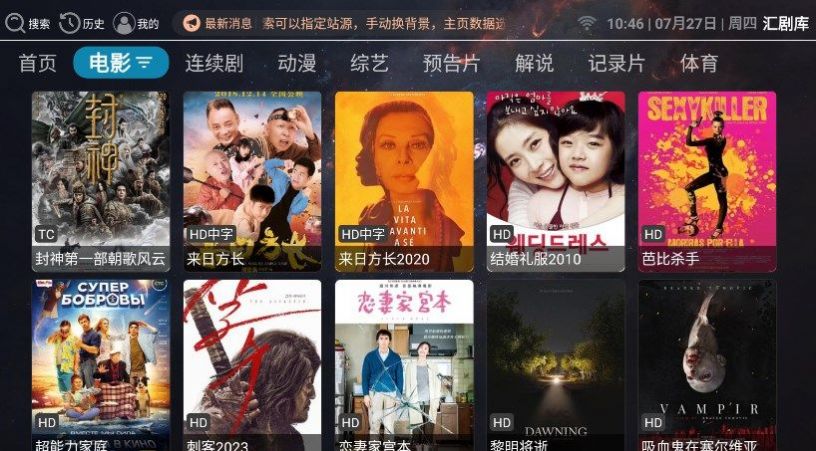Screen dimensions: 816x451
Task: Go to the 体育 tab
Action: tap(699, 63)
